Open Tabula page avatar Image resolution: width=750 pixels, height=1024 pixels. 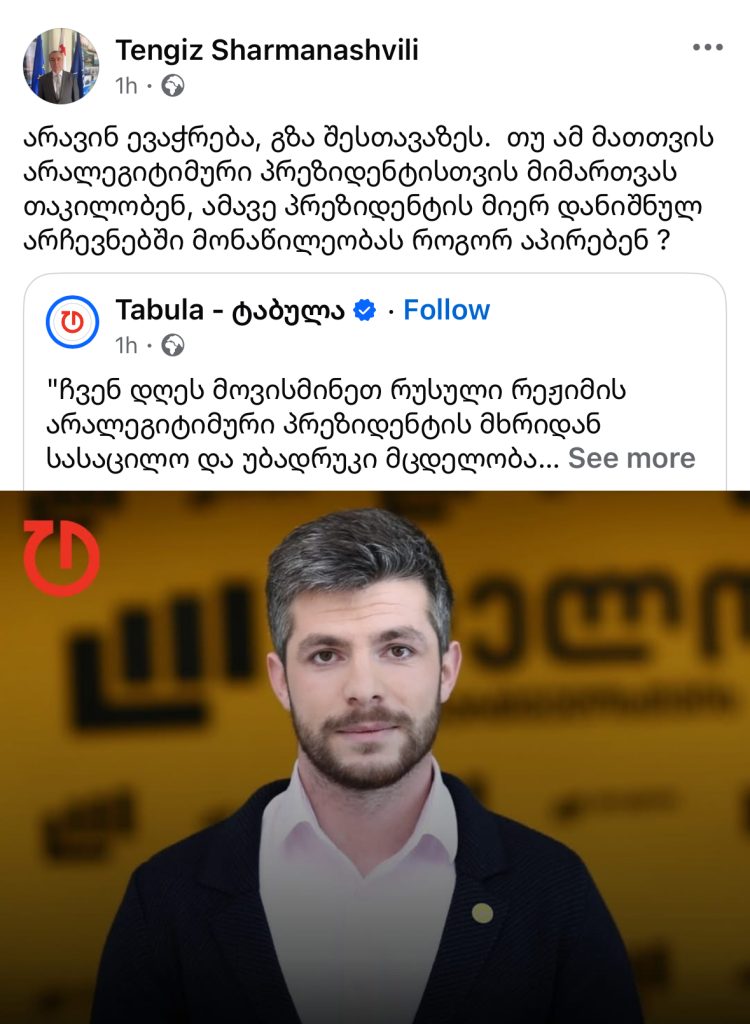point(73,322)
